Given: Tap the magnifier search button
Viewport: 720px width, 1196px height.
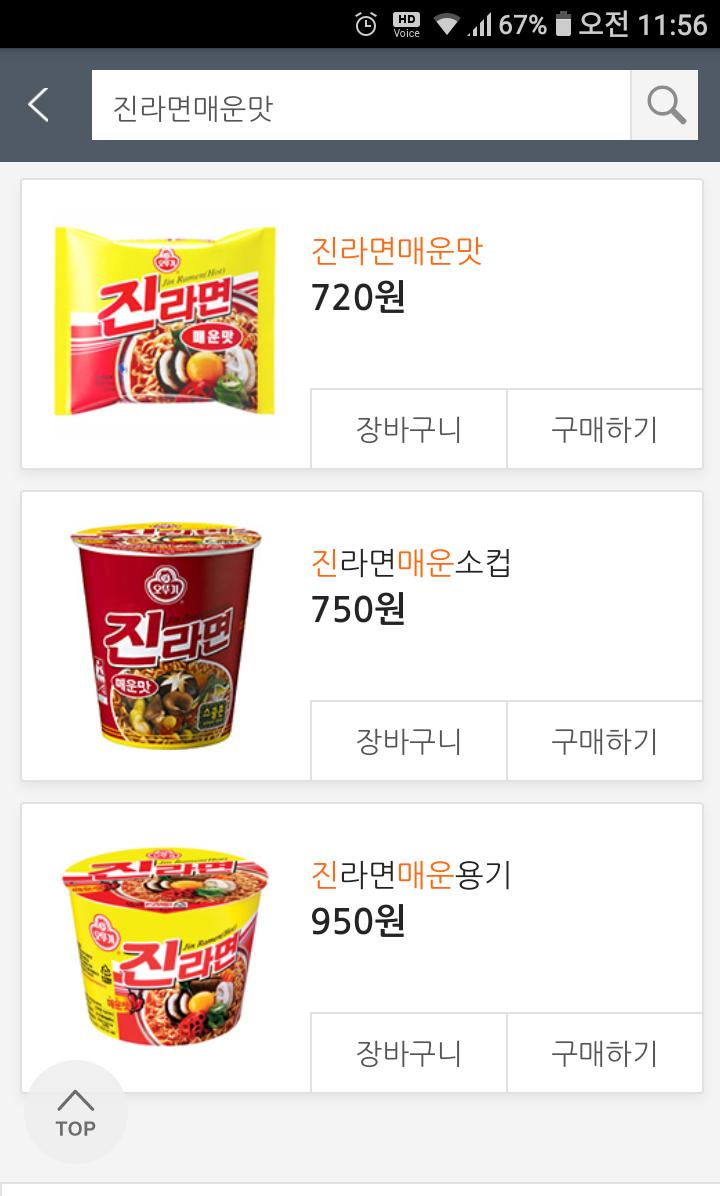Looking at the screenshot, I should point(665,105).
